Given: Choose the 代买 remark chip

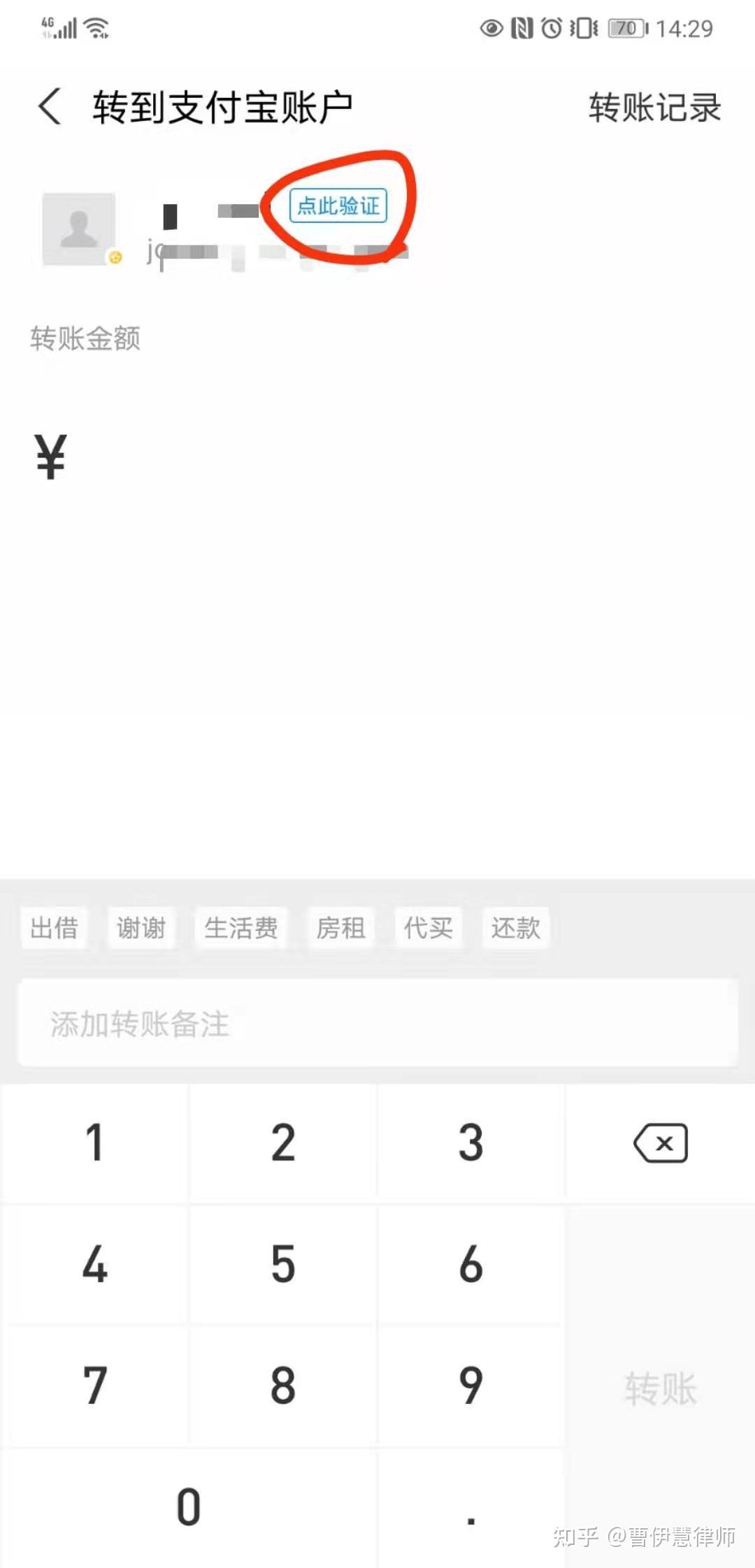Looking at the screenshot, I should point(428,928).
